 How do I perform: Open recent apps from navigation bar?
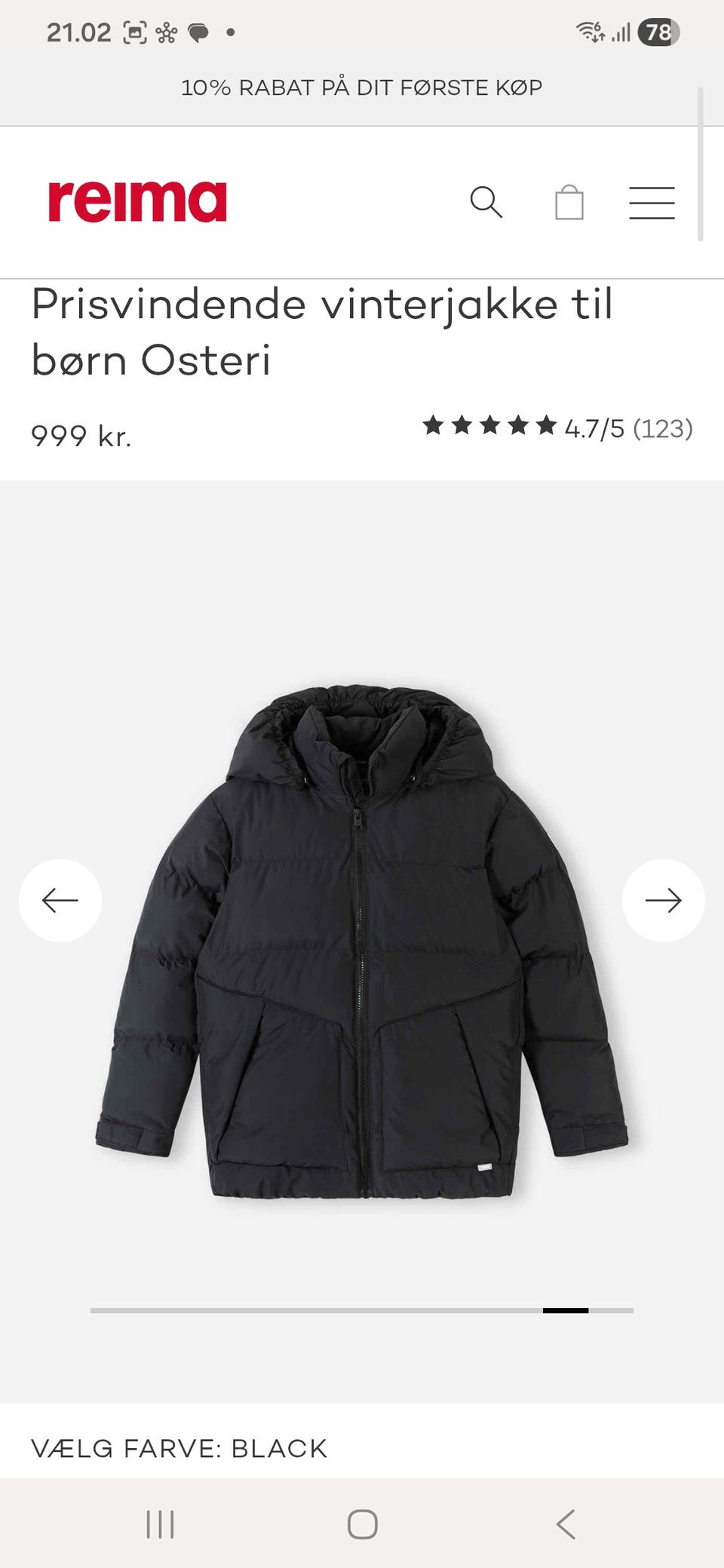[160, 1524]
